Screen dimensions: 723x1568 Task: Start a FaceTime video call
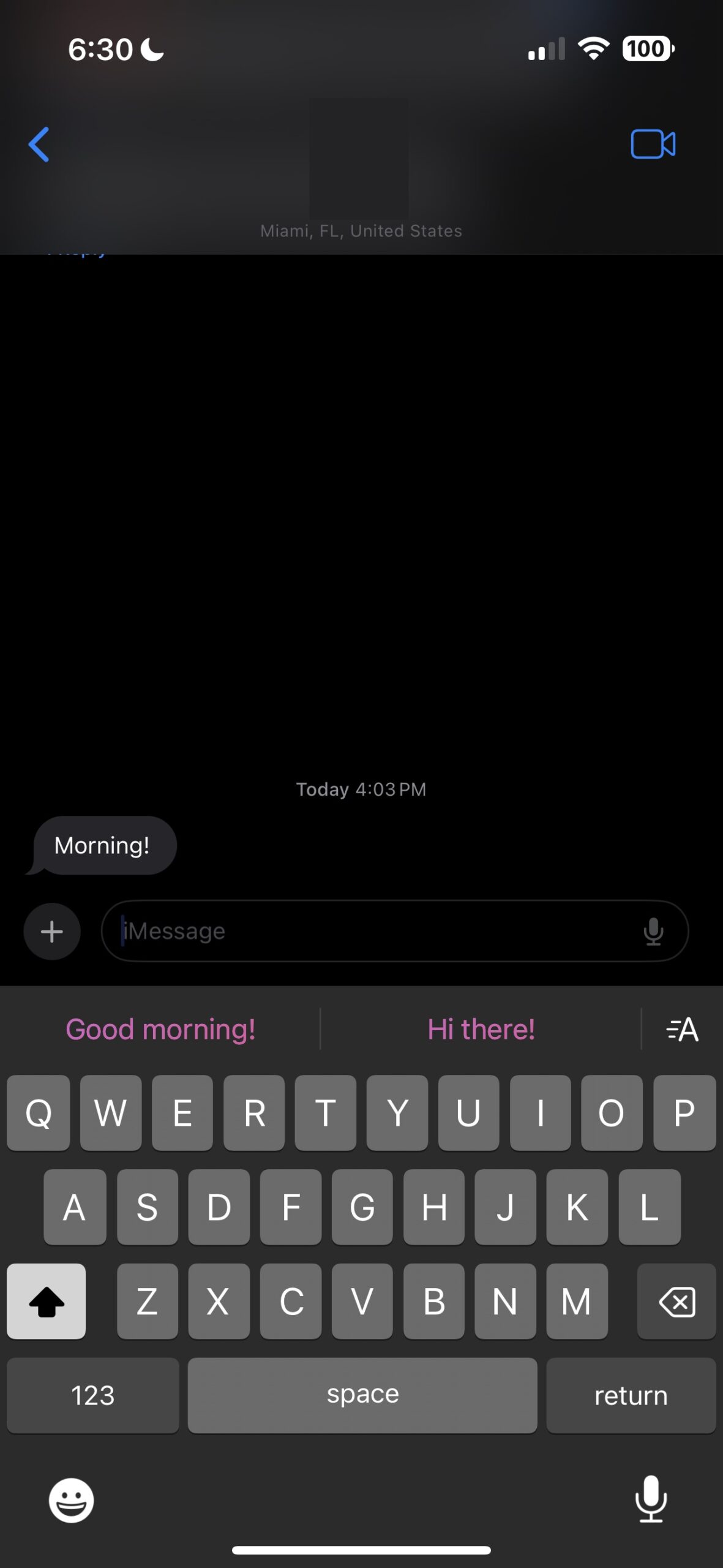(653, 145)
